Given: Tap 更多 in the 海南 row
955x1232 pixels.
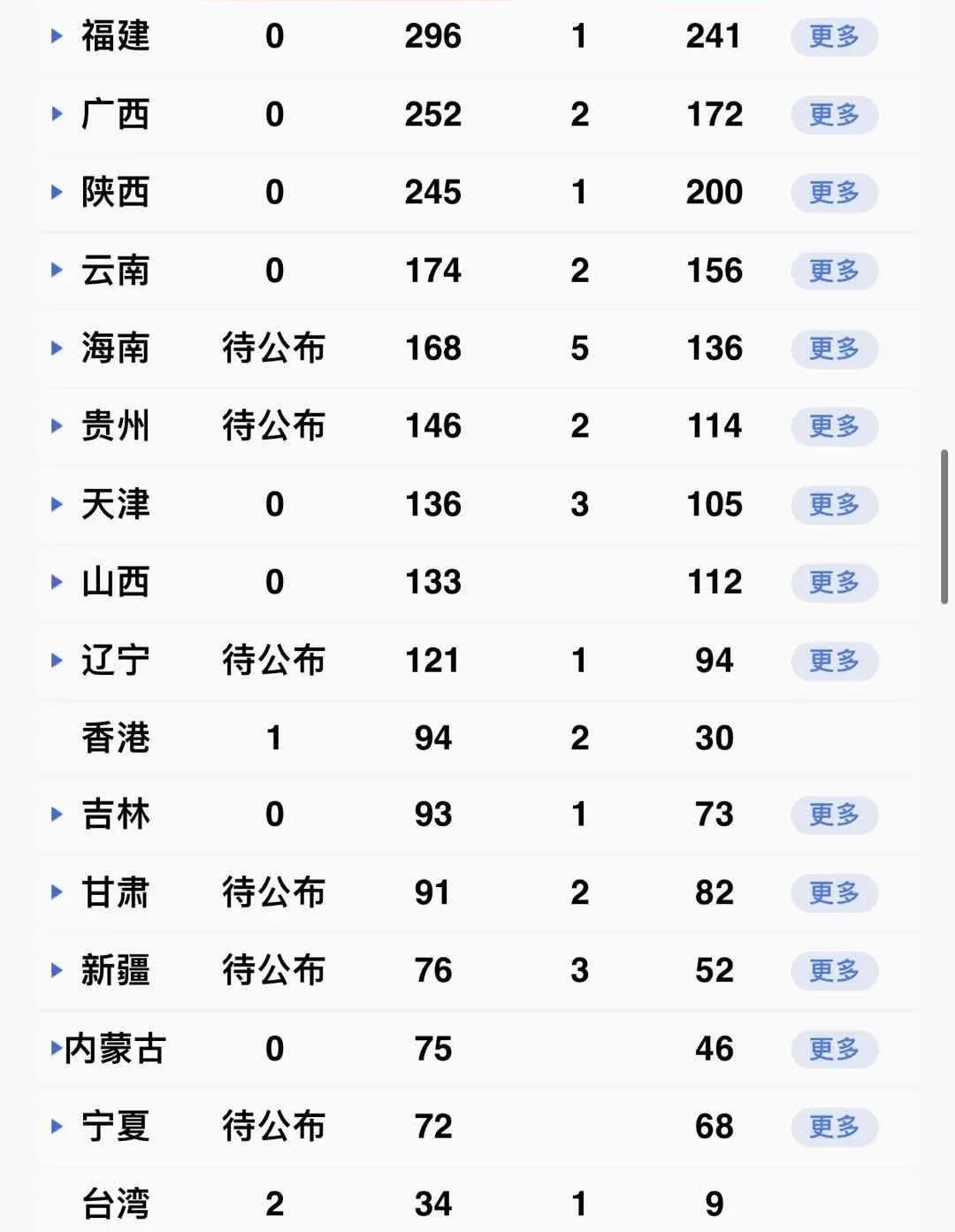Looking at the screenshot, I should point(834,348).
